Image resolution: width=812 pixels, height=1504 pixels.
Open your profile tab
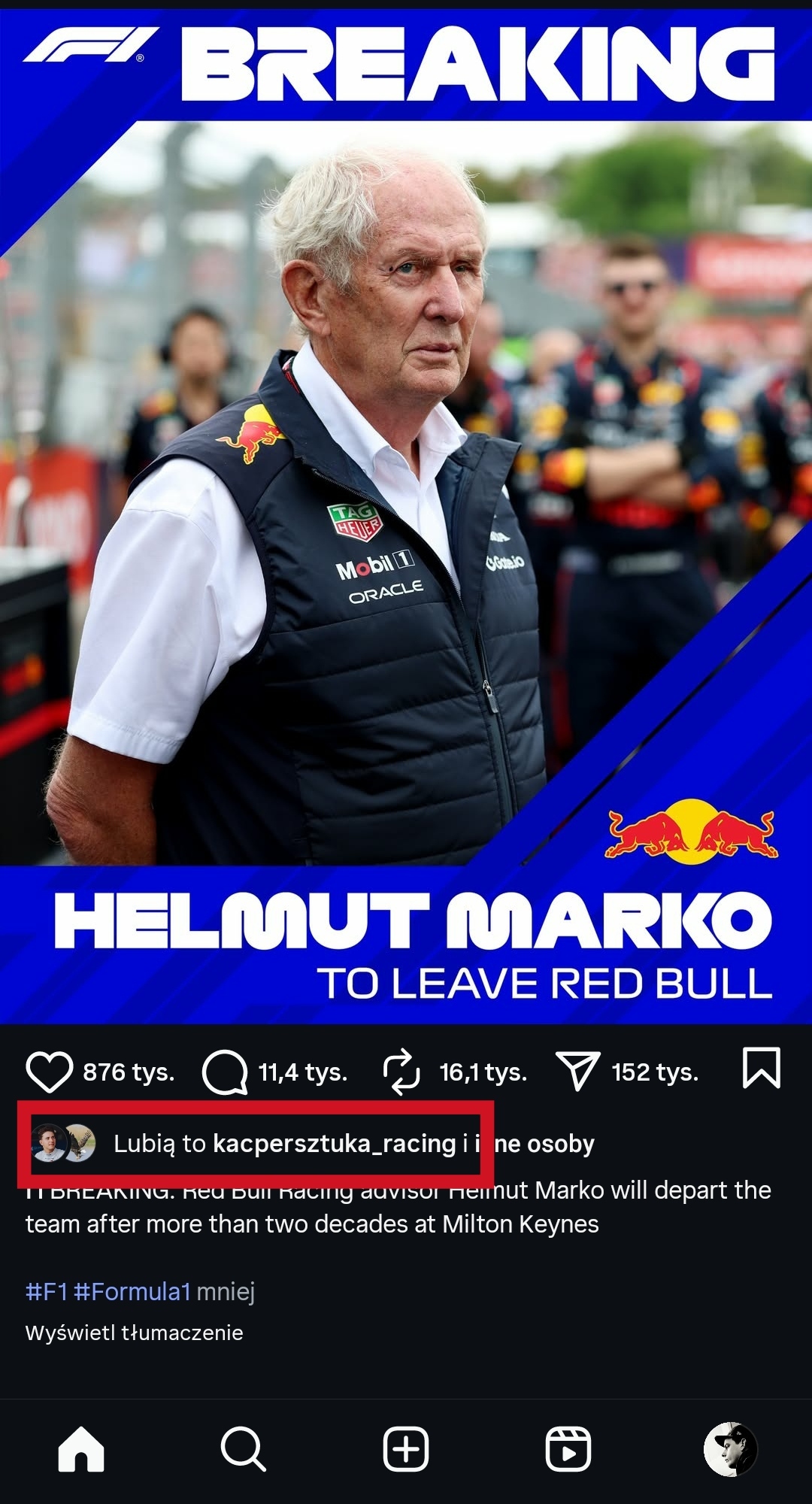[x=730, y=1448]
